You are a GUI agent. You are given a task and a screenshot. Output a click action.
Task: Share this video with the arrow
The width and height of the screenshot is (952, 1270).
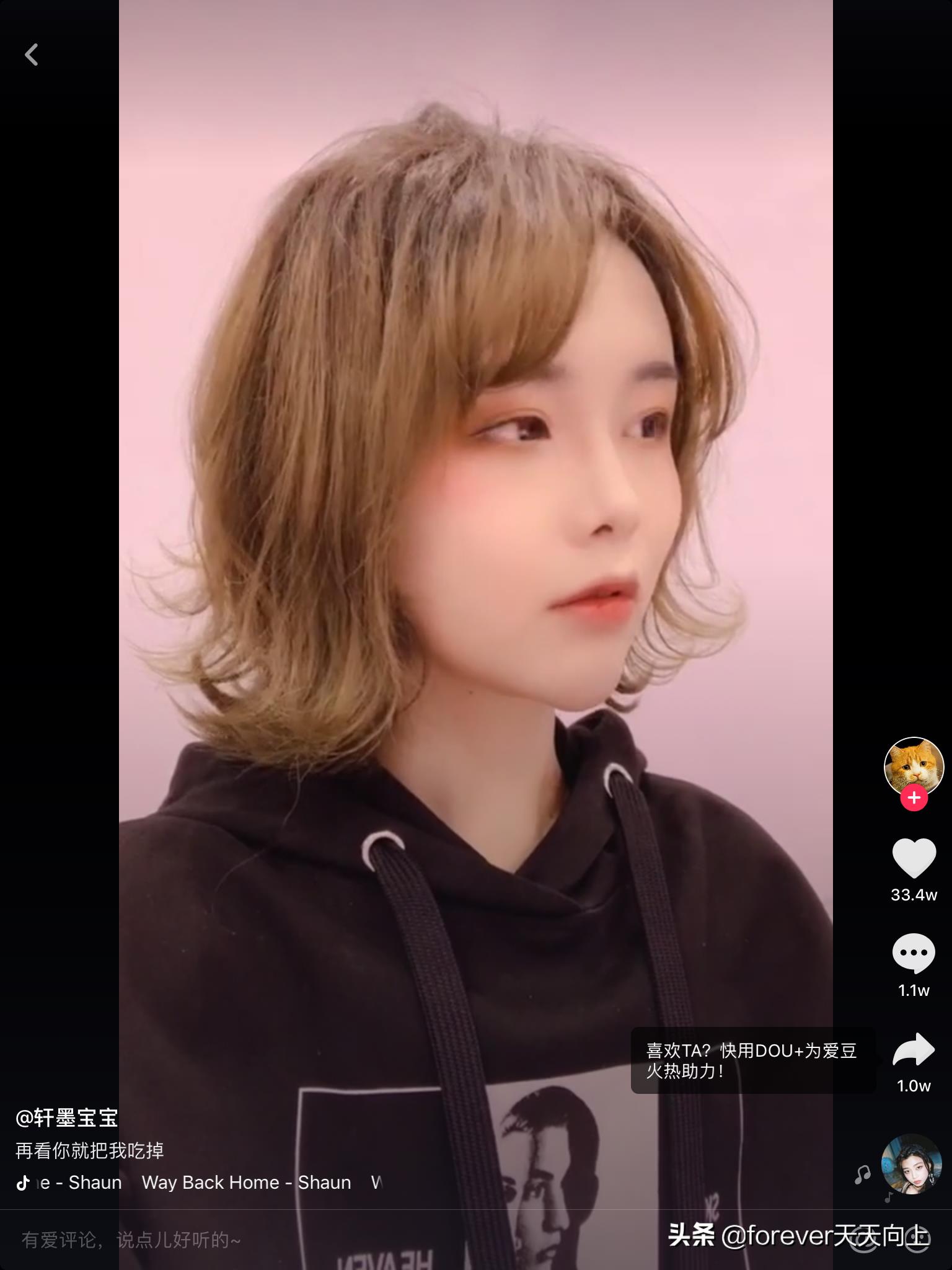[x=914, y=1049]
